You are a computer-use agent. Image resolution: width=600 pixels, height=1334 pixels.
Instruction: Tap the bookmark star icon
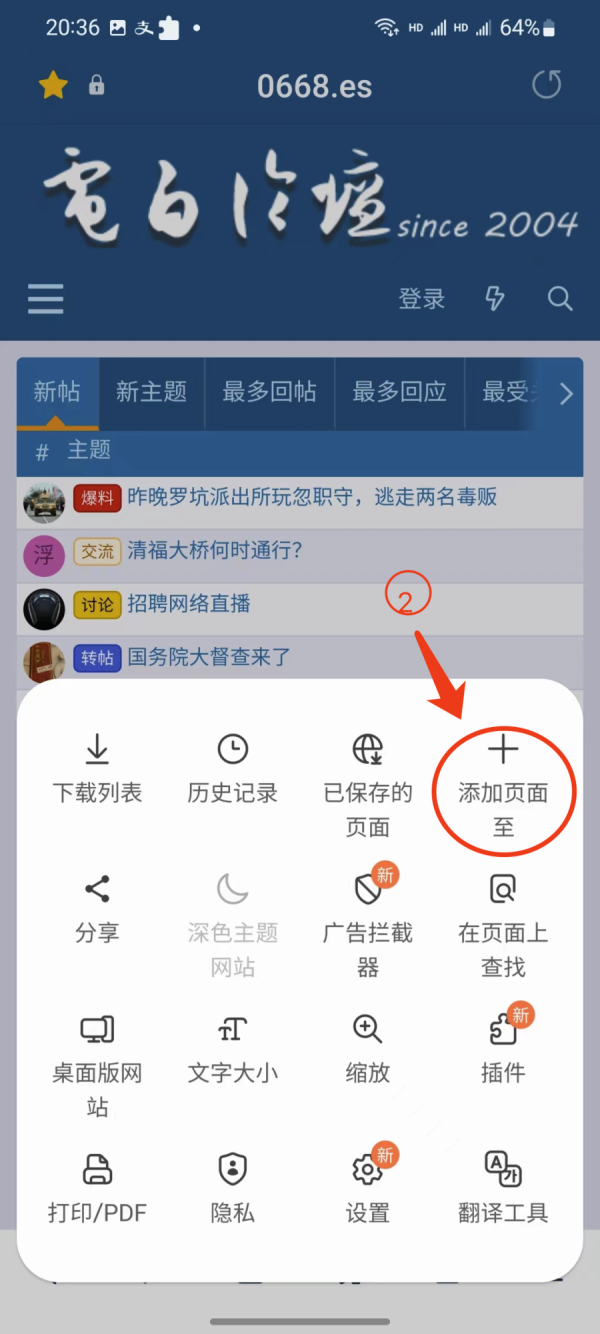point(53,86)
